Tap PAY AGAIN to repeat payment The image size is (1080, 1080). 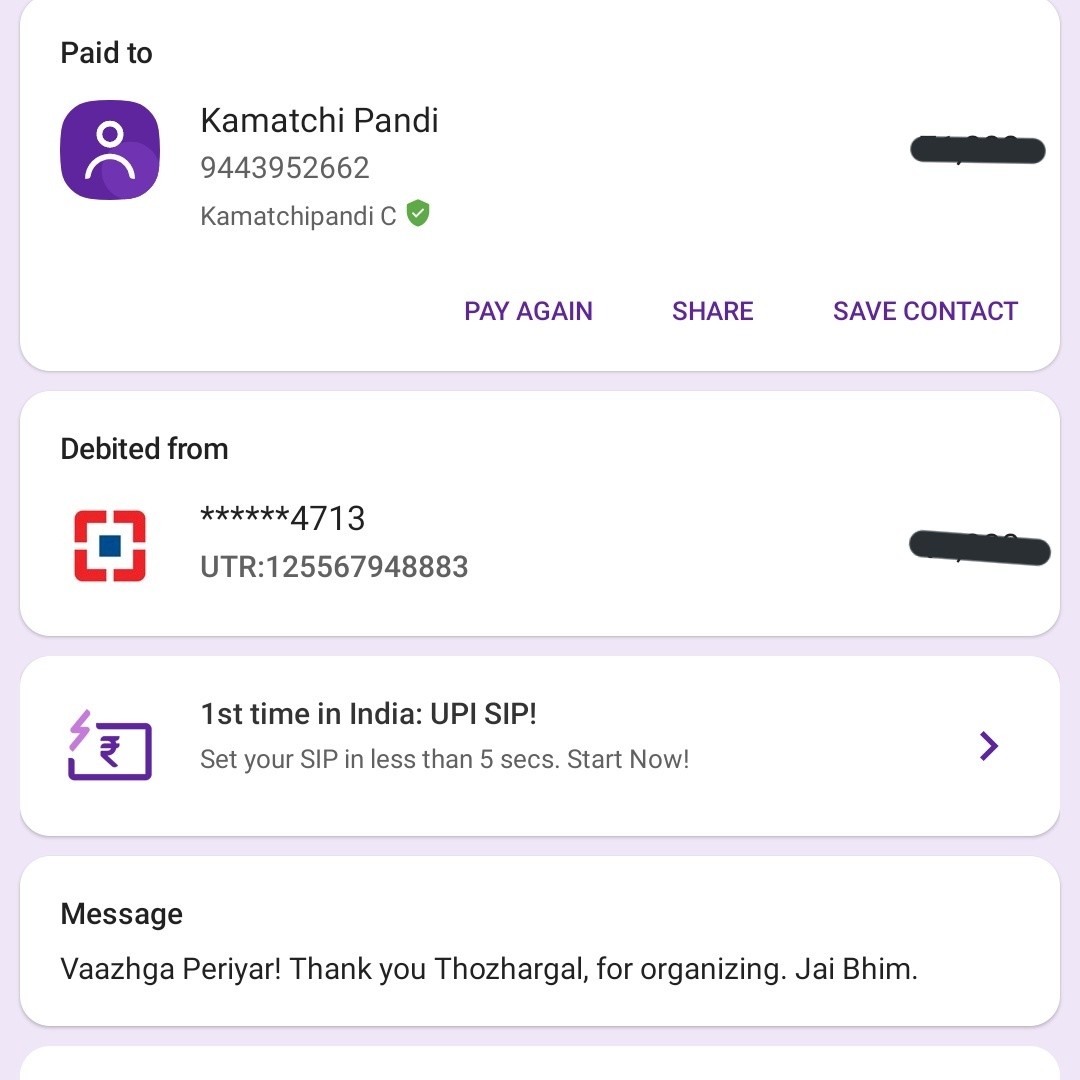coord(528,311)
